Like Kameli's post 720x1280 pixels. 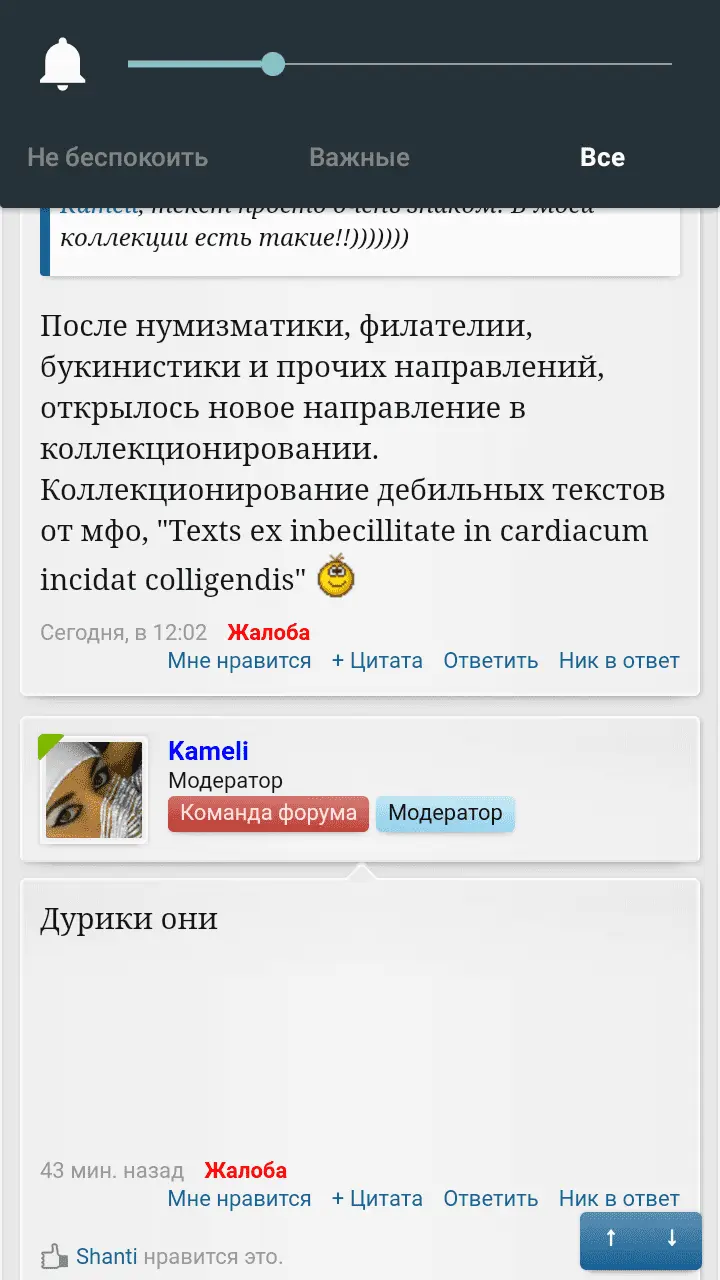pos(239,1199)
